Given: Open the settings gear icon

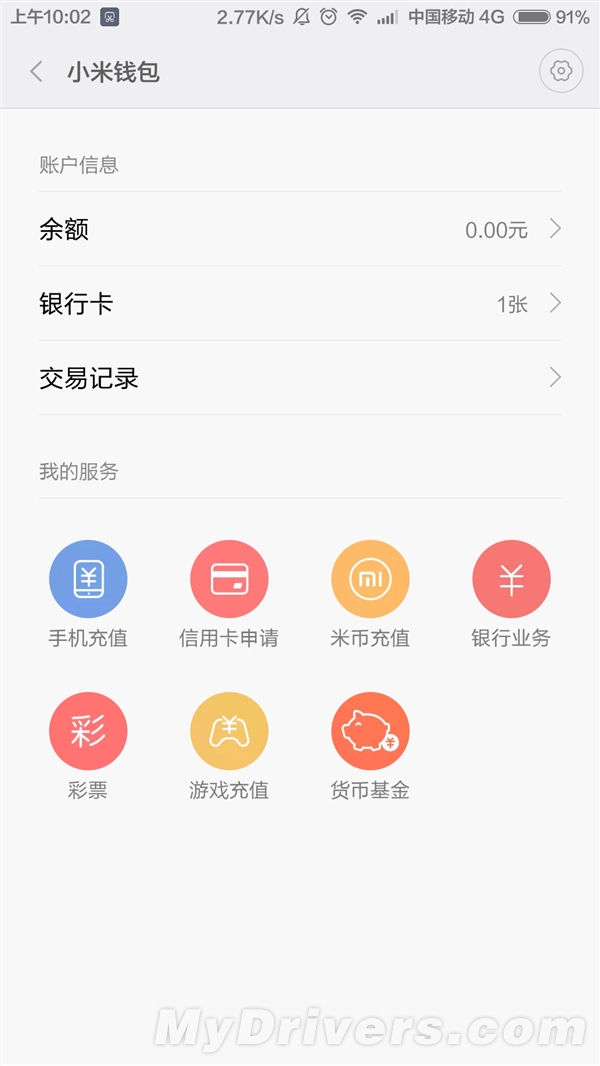Looking at the screenshot, I should point(561,72).
